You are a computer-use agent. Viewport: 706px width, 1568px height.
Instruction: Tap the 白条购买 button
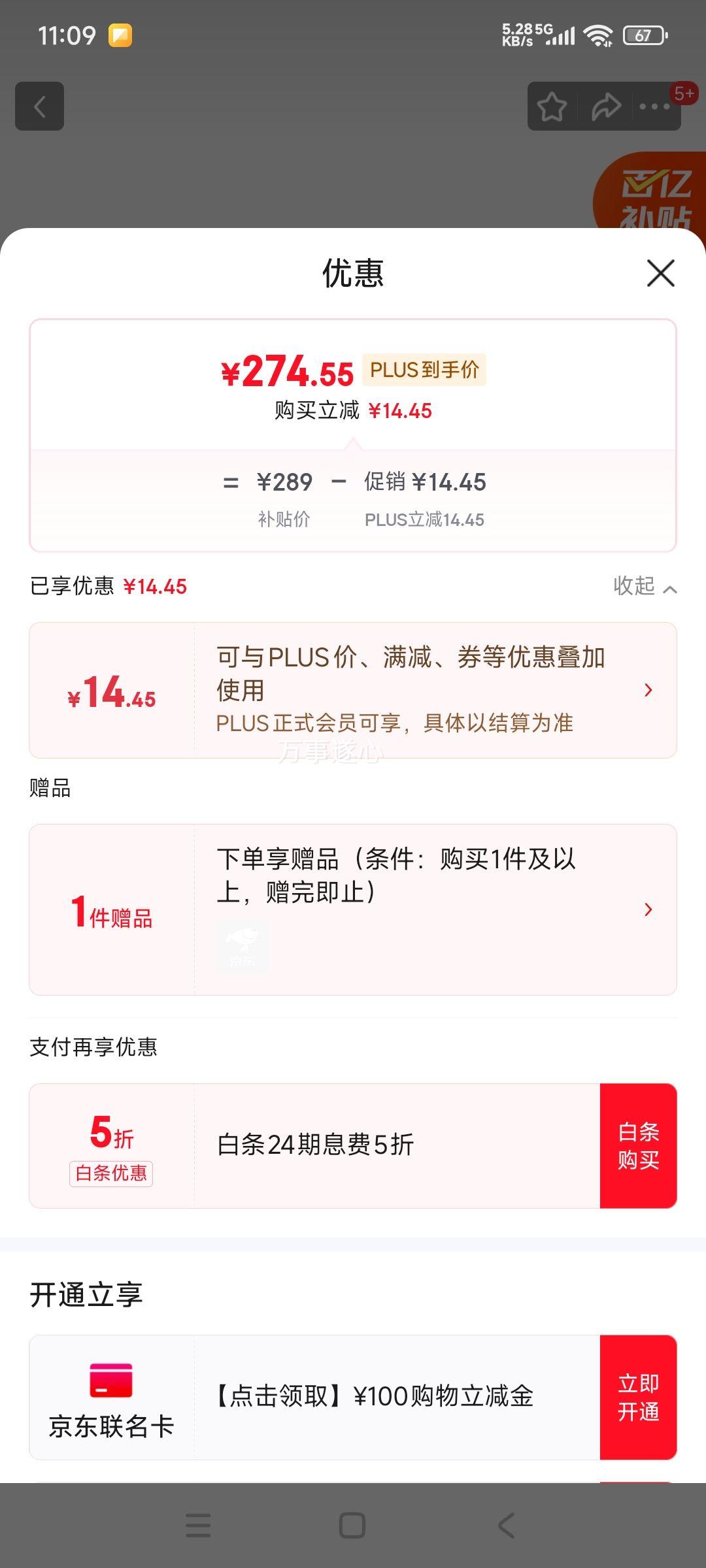coord(638,1146)
